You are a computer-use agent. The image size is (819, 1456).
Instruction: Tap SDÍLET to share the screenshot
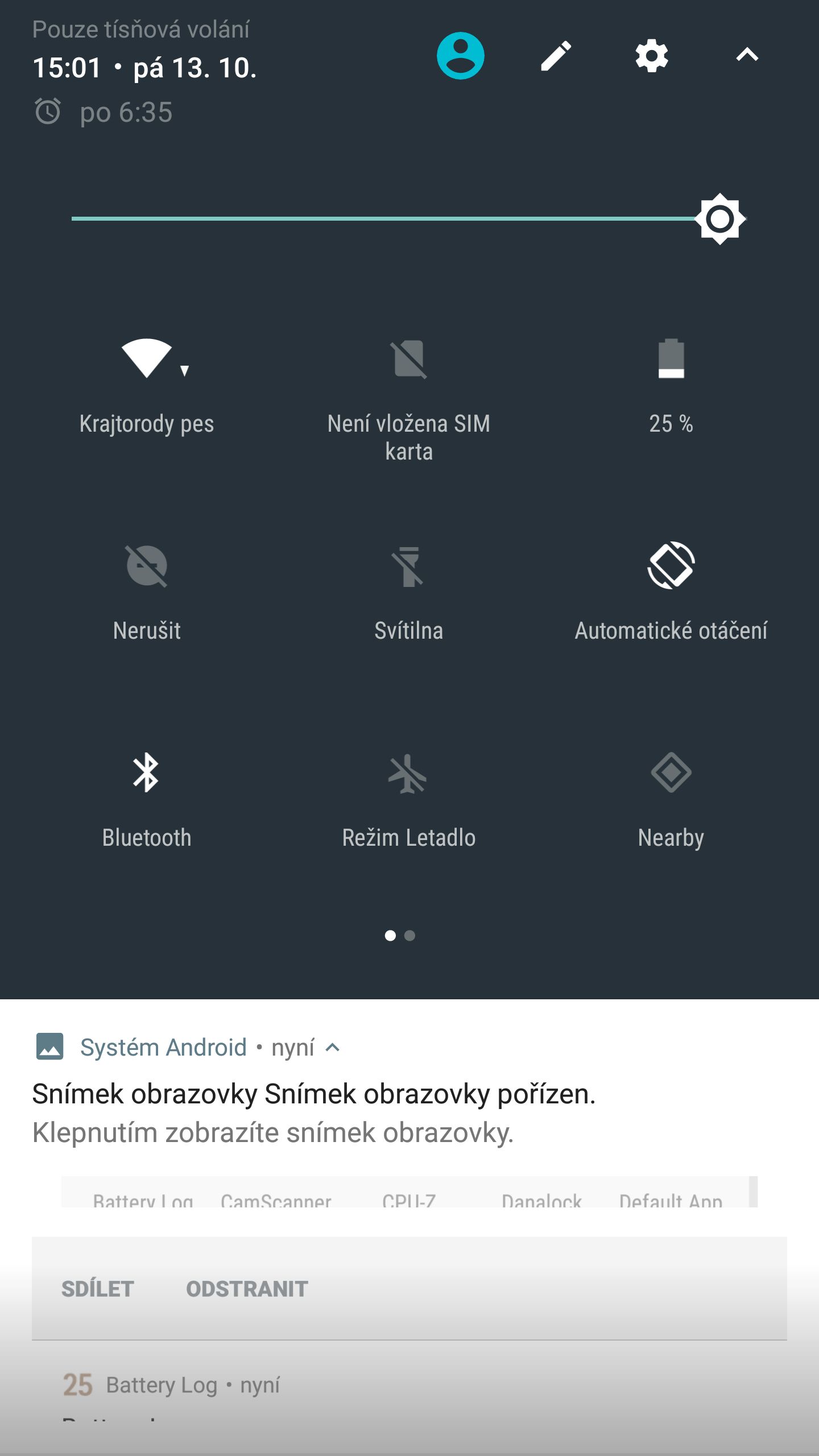pyautogui.click(x=98, y=1289)
